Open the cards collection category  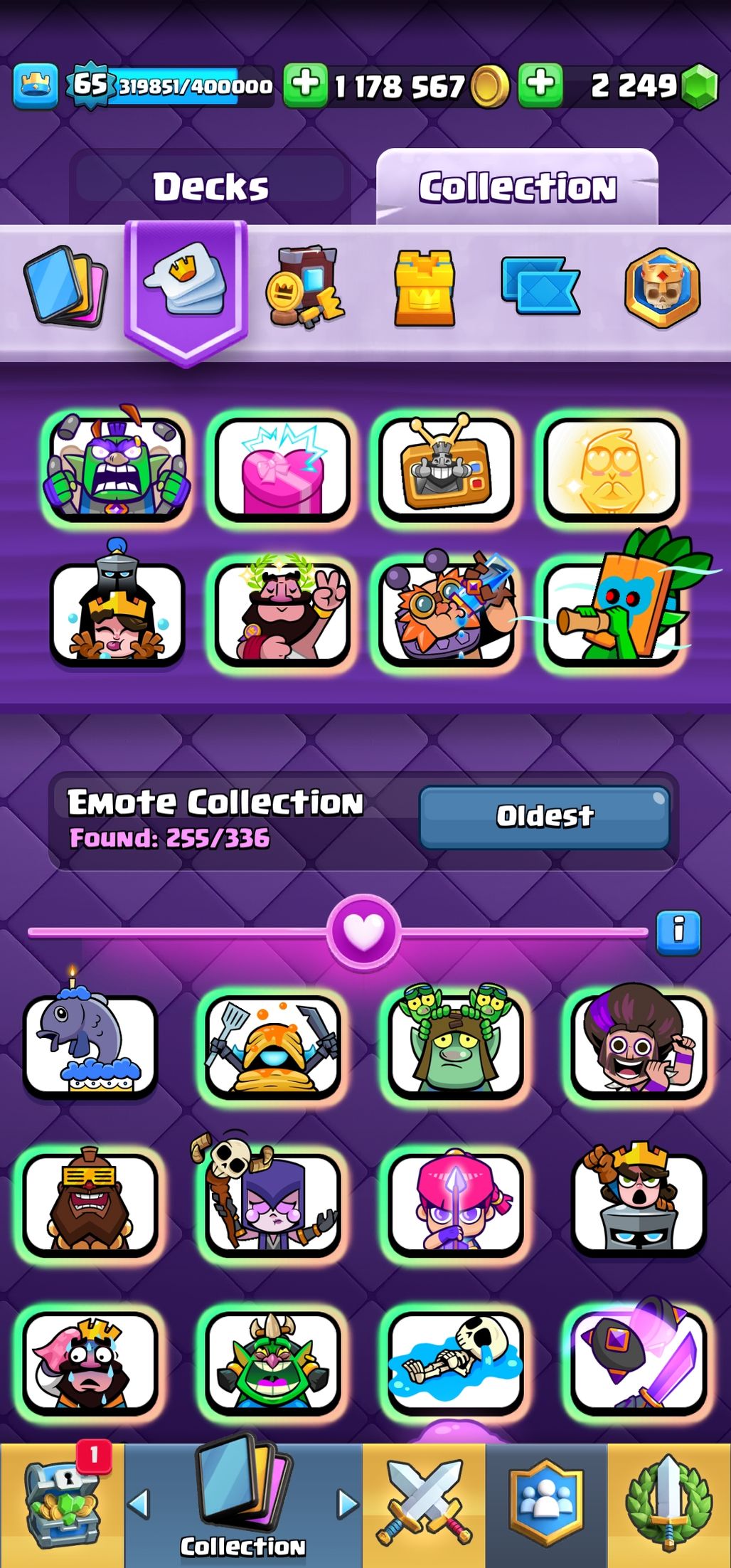[65, 287]
